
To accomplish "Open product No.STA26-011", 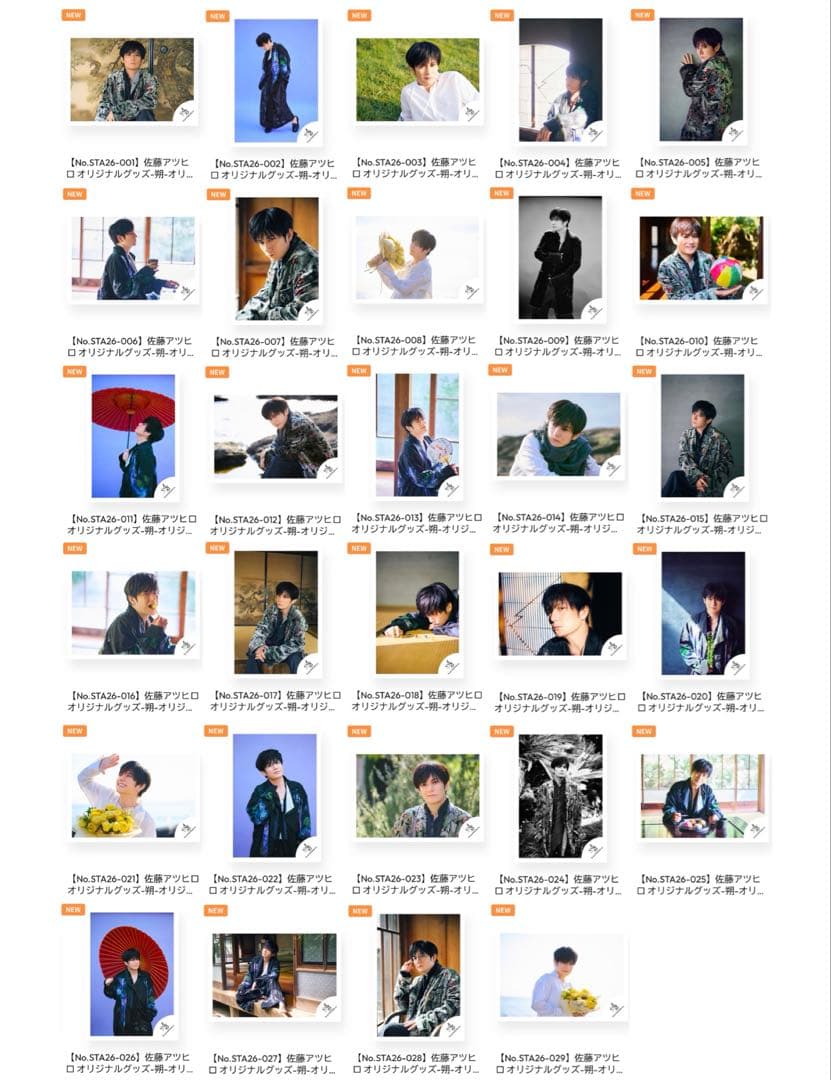I will pos(133,436).
